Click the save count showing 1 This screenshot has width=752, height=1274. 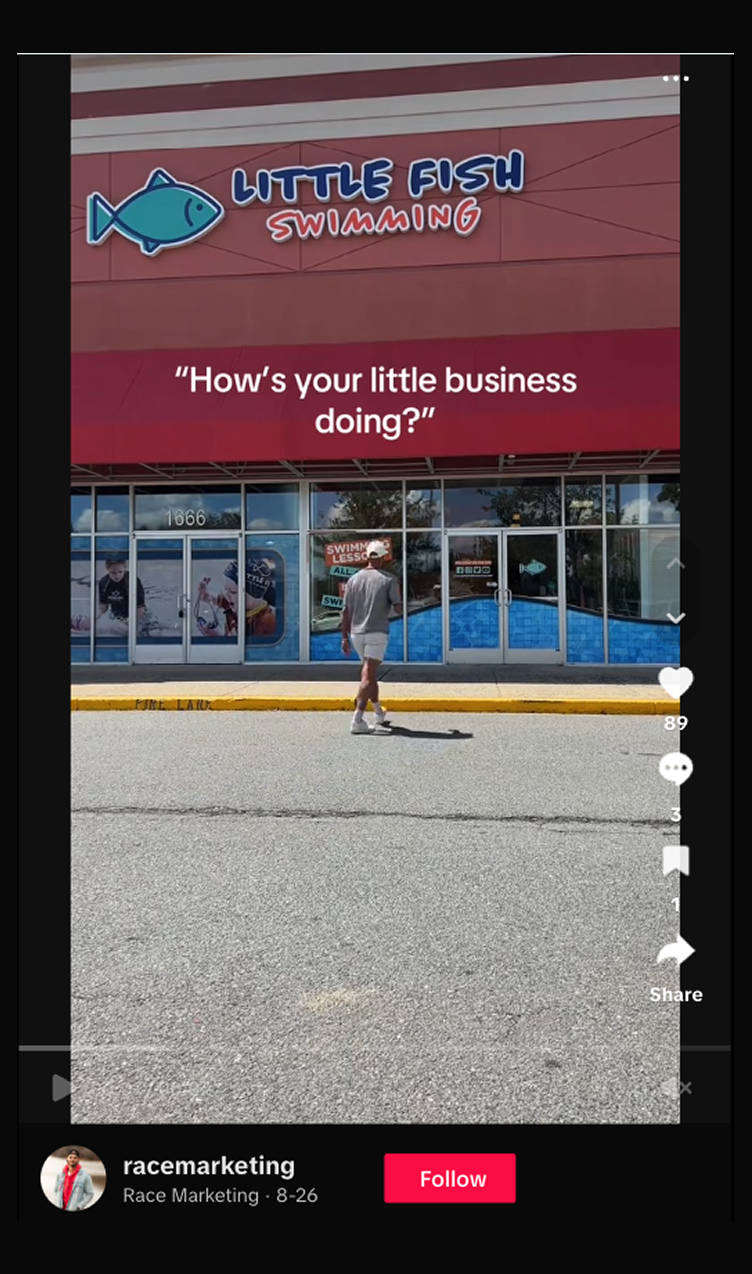point(676,903)
